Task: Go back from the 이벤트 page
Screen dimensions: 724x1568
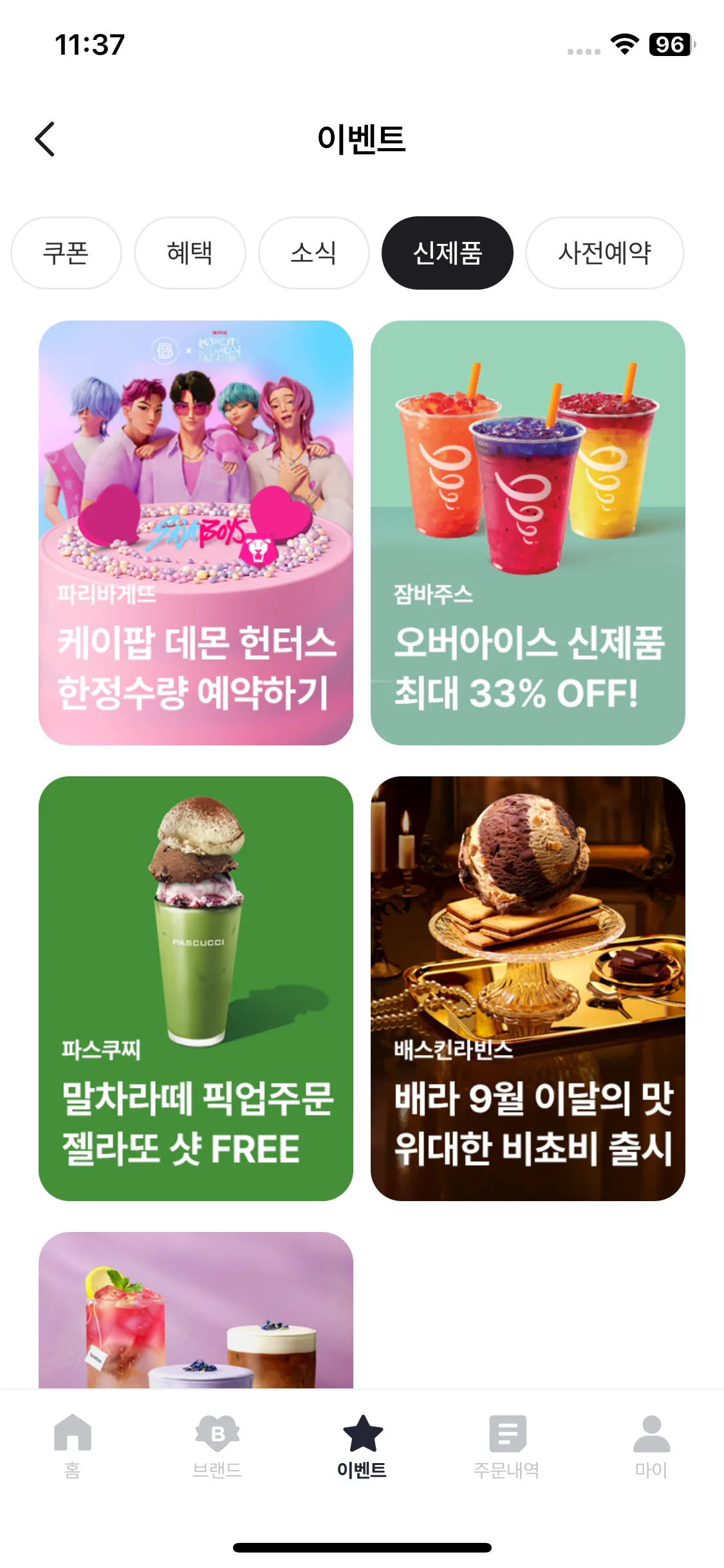Action: click(45, 139)
